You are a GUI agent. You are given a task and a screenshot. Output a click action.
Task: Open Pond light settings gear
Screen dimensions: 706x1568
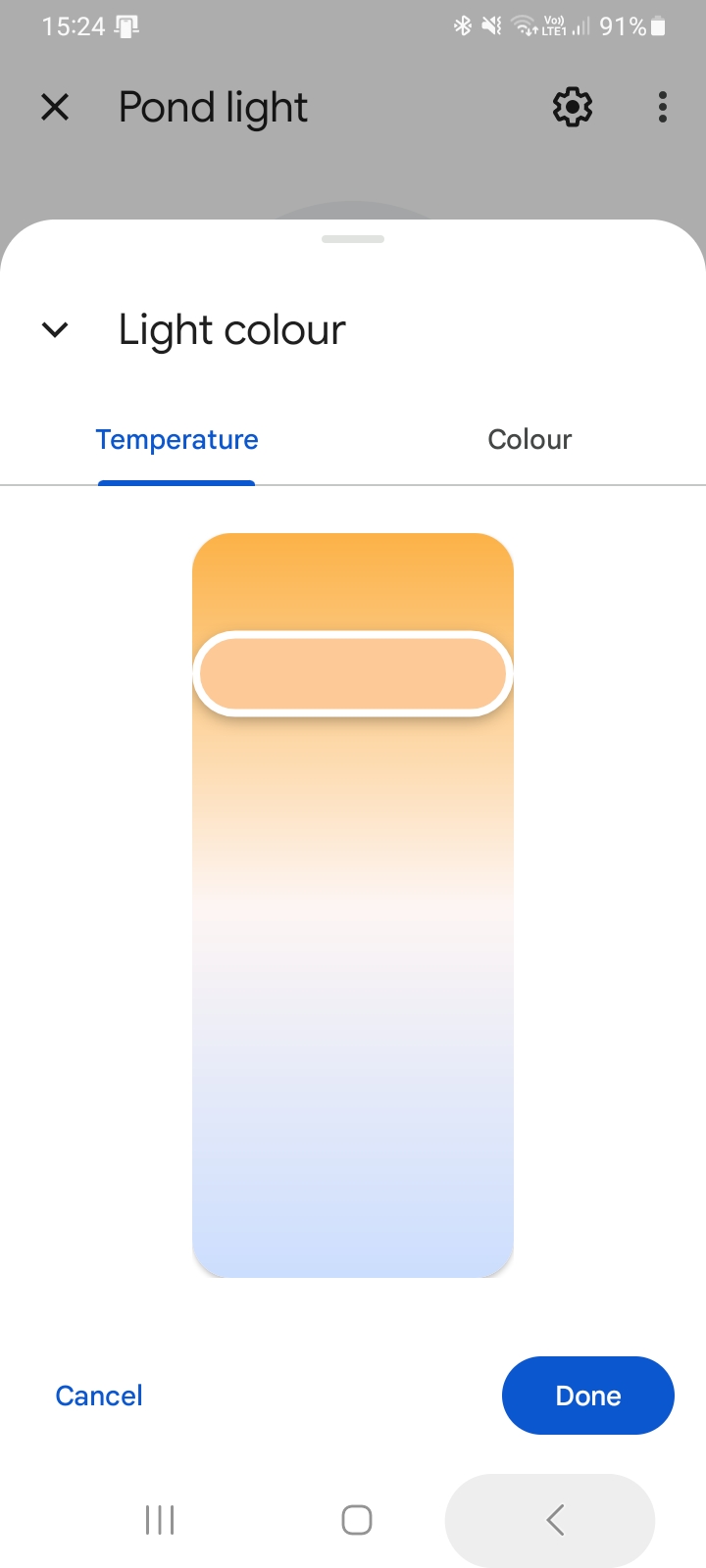[573, 107]
